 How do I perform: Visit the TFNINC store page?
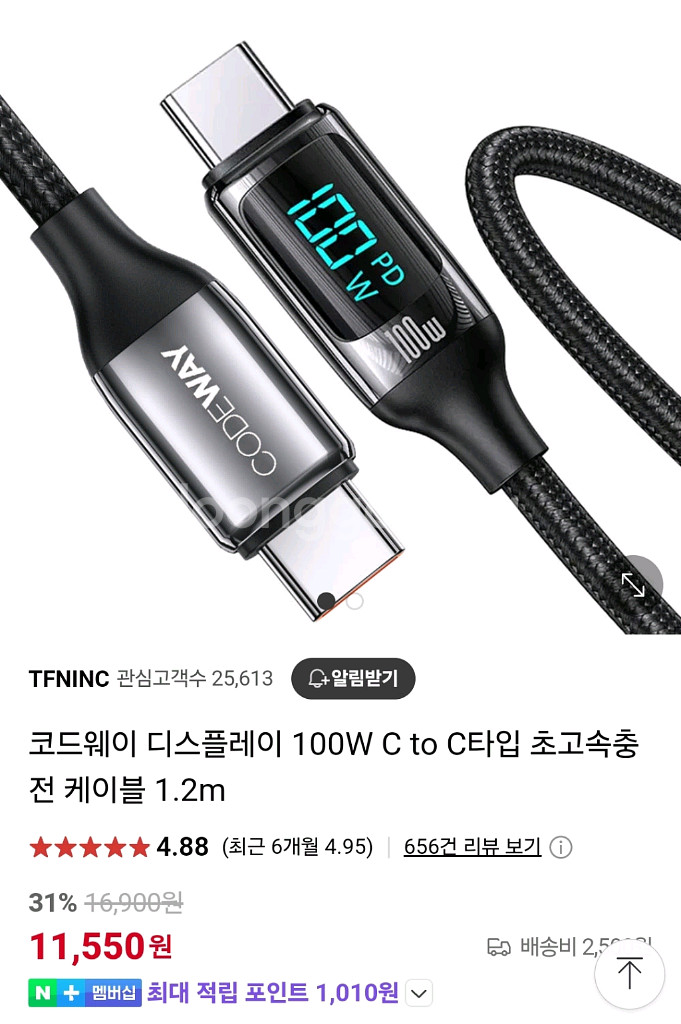[68, 679]
